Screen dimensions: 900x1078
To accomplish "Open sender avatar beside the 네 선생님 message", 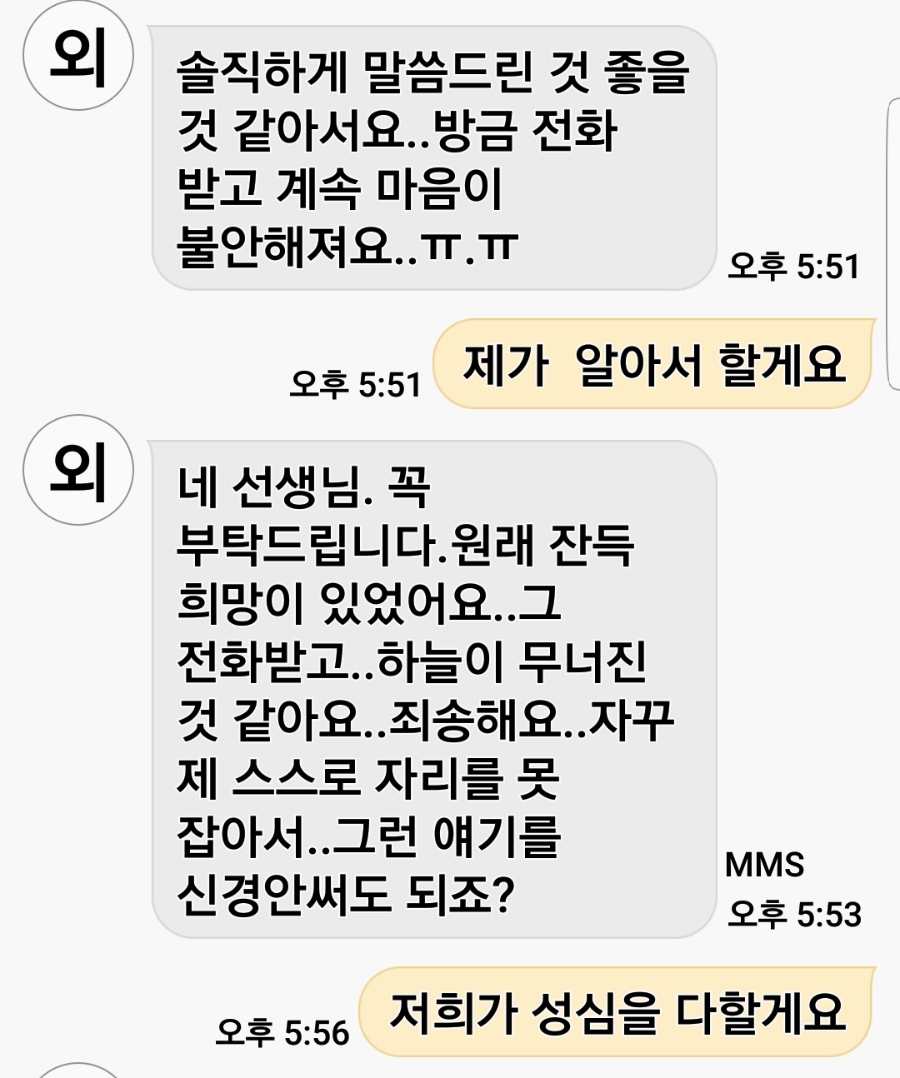I will 78,473.
